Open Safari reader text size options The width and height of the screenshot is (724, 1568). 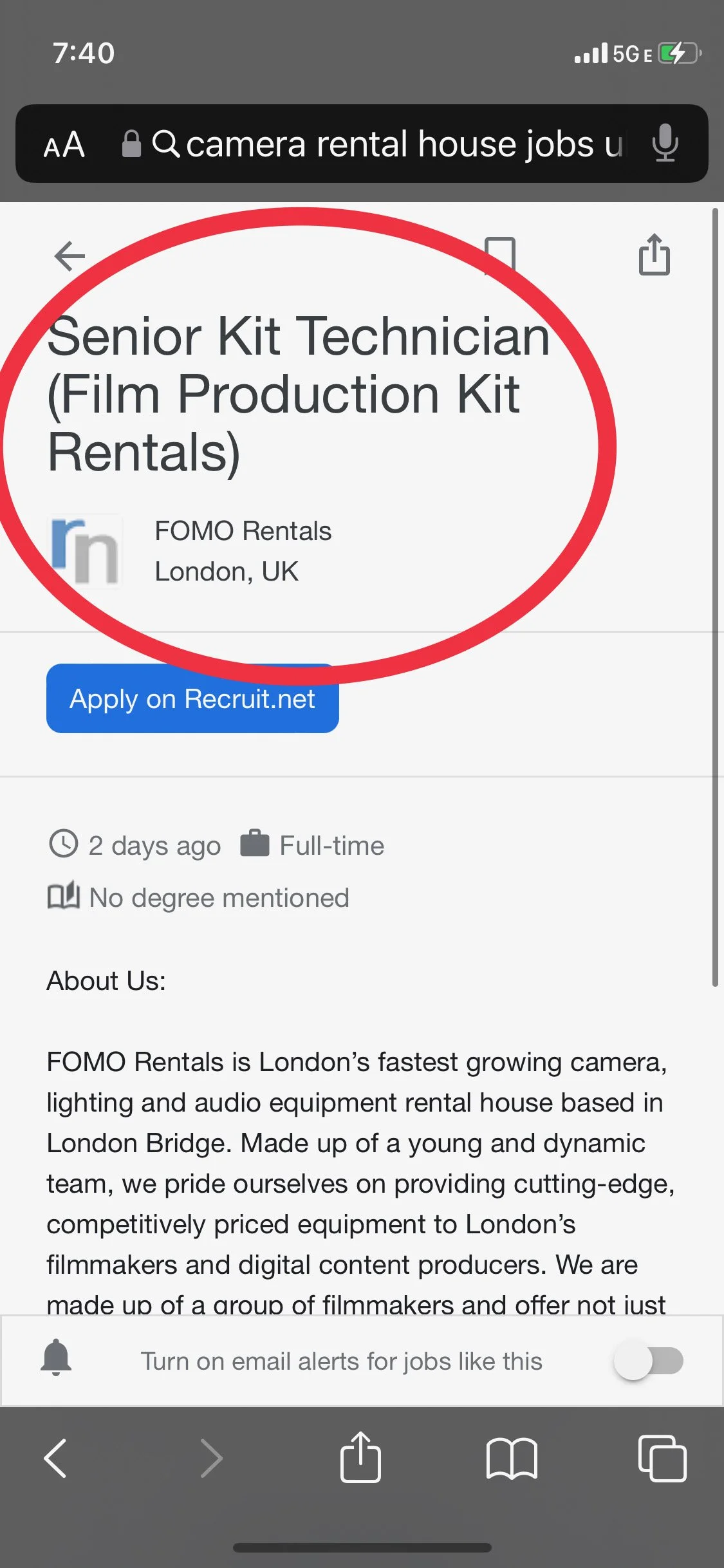click(64, 144)
